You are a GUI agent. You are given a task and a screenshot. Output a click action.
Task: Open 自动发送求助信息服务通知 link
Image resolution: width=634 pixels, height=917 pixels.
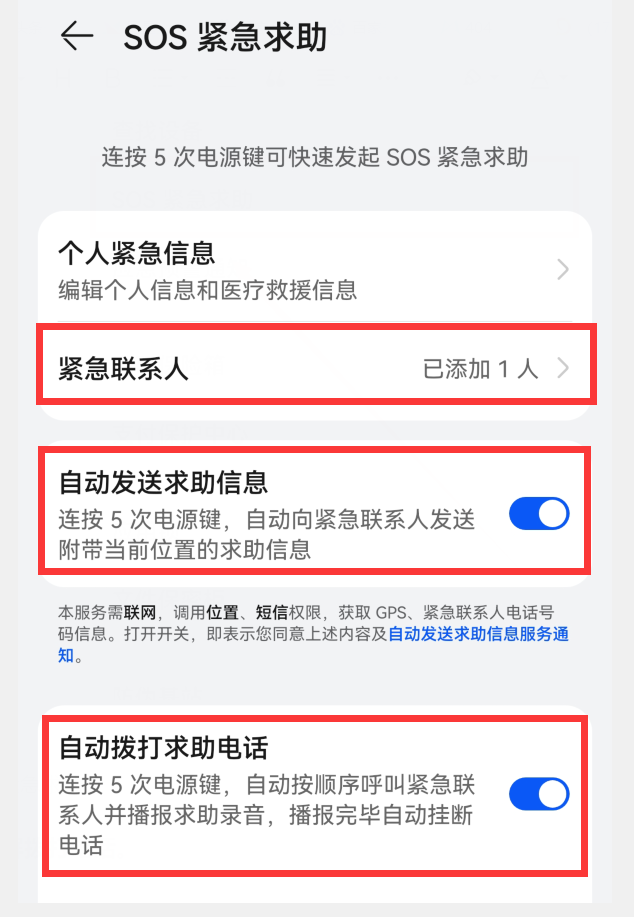click(x=492, y=634)
